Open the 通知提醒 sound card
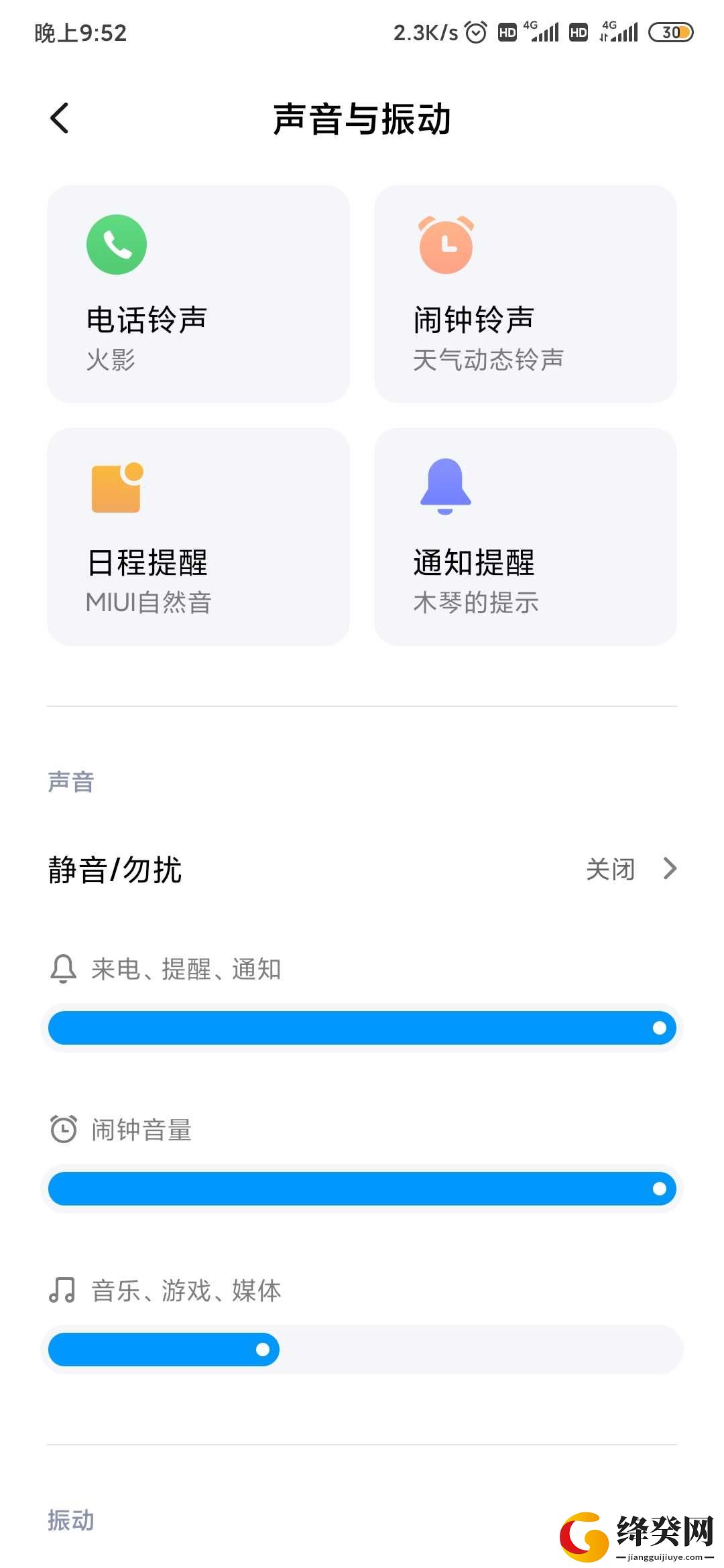 [526, 537]
